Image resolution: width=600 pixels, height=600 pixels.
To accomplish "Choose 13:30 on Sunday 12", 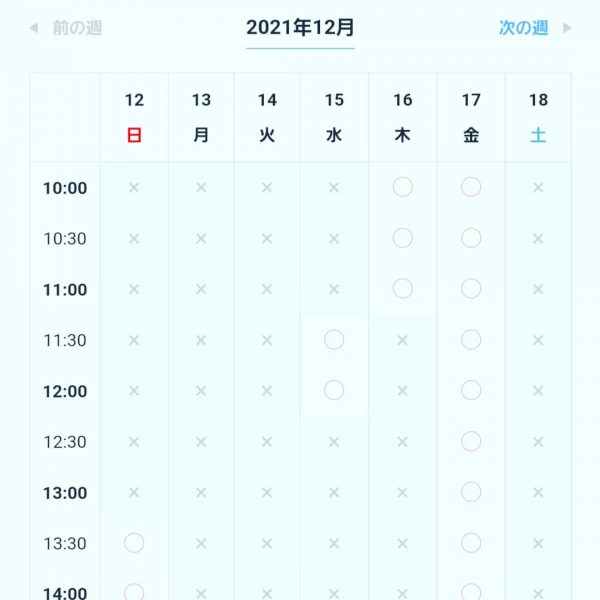I will (134, 543).
